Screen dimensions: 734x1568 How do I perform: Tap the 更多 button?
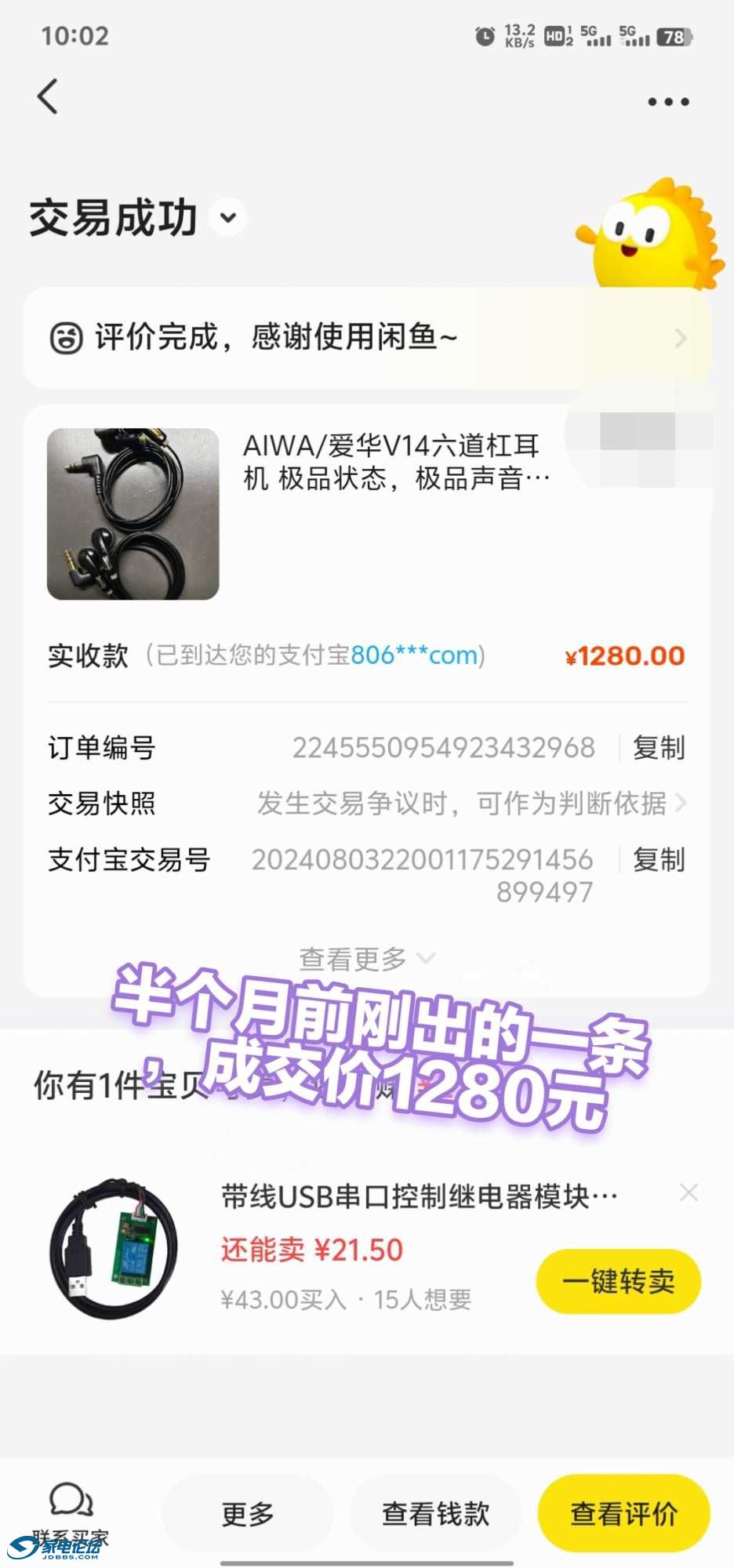point(248,1514)
